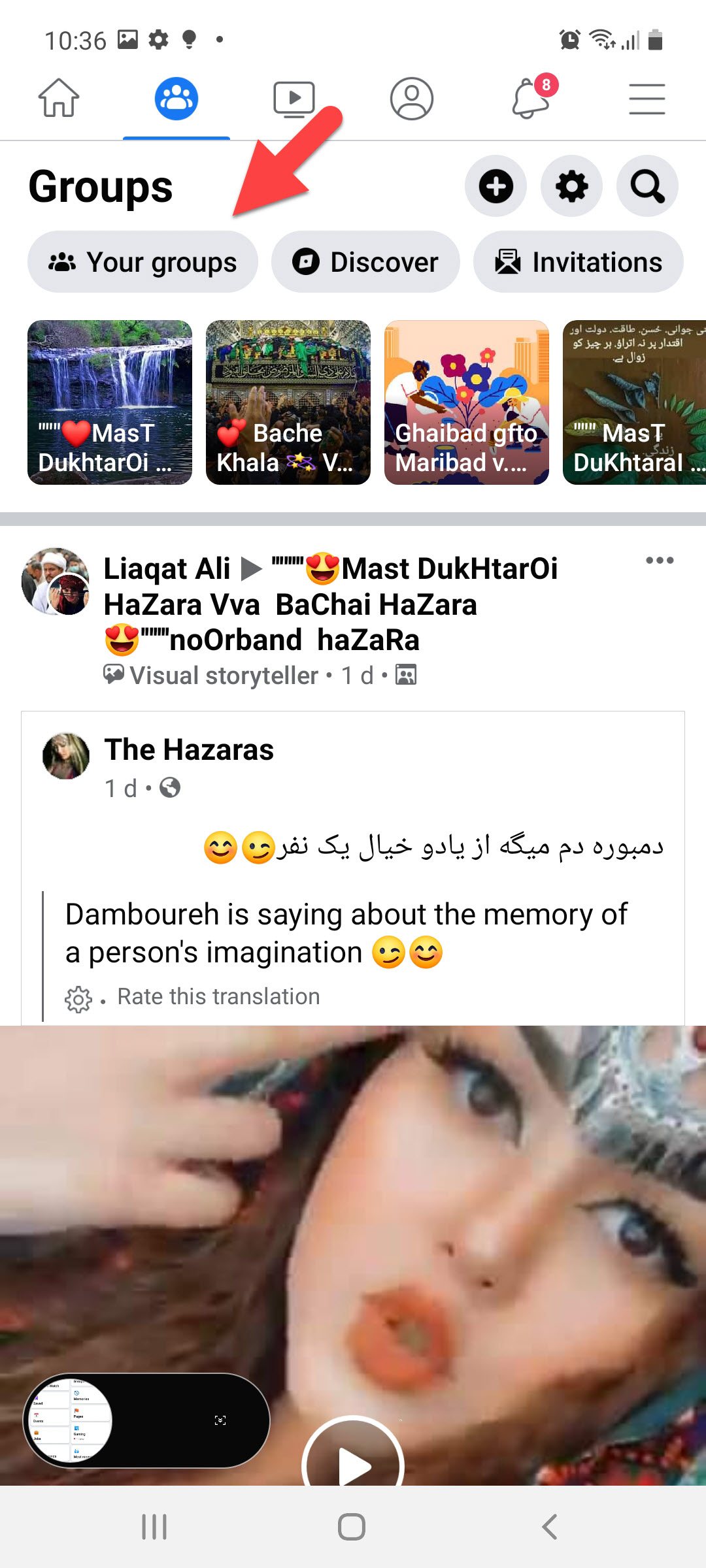Rate this translation
706x1568 pixels.
pyautogui.click(x=218, y=997)
